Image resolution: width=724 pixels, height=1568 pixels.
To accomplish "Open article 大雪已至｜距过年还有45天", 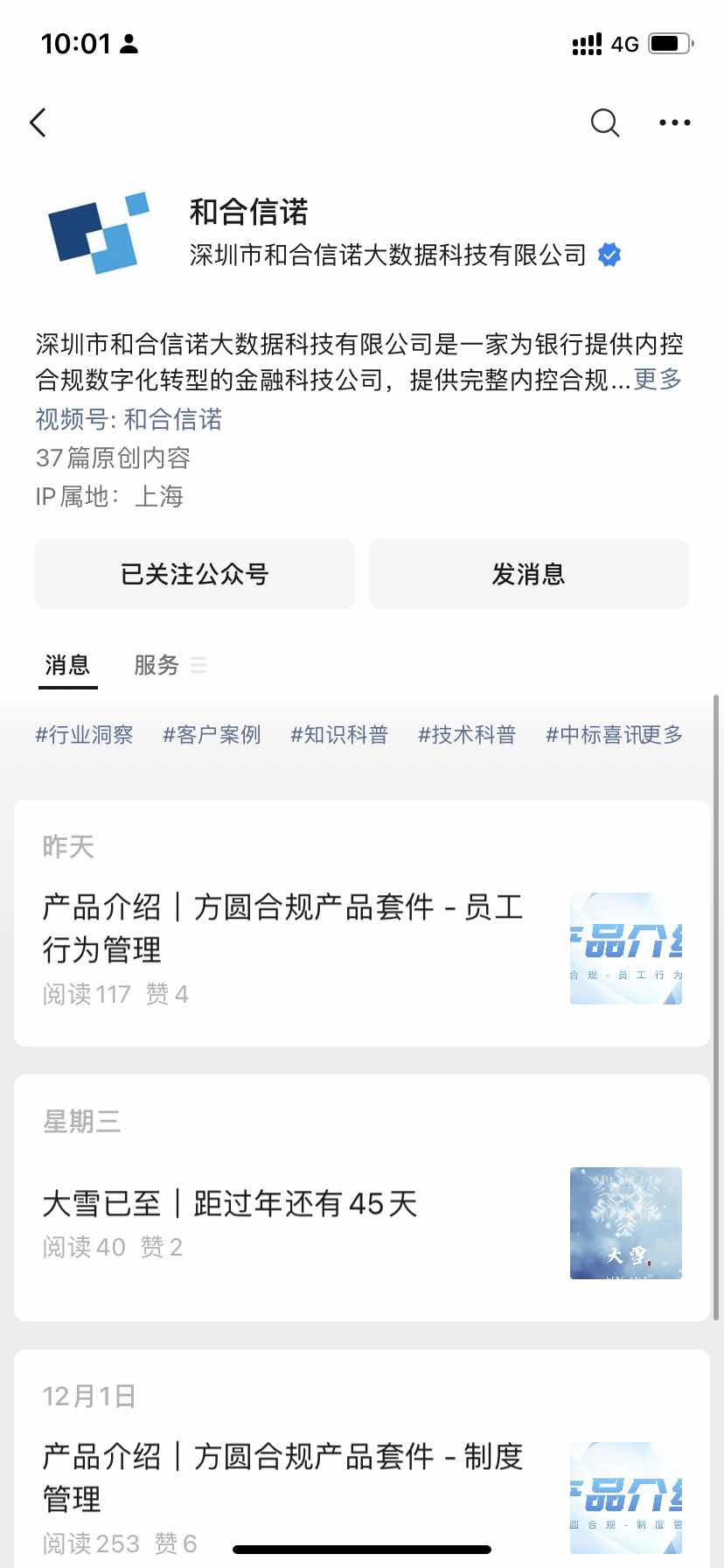I will (x=231, y=1204).
